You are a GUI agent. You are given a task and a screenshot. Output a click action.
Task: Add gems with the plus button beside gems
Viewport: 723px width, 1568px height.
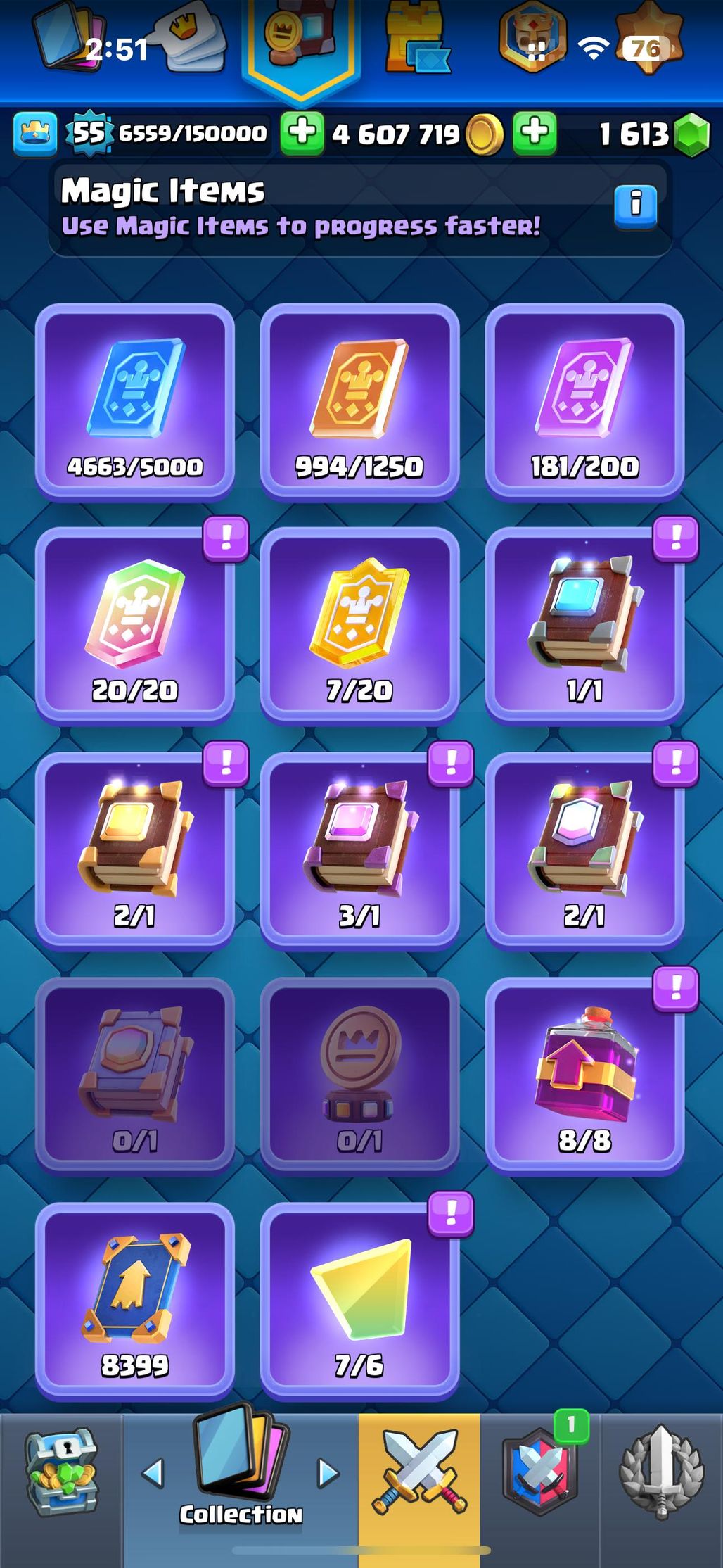[x=535, y=132]
